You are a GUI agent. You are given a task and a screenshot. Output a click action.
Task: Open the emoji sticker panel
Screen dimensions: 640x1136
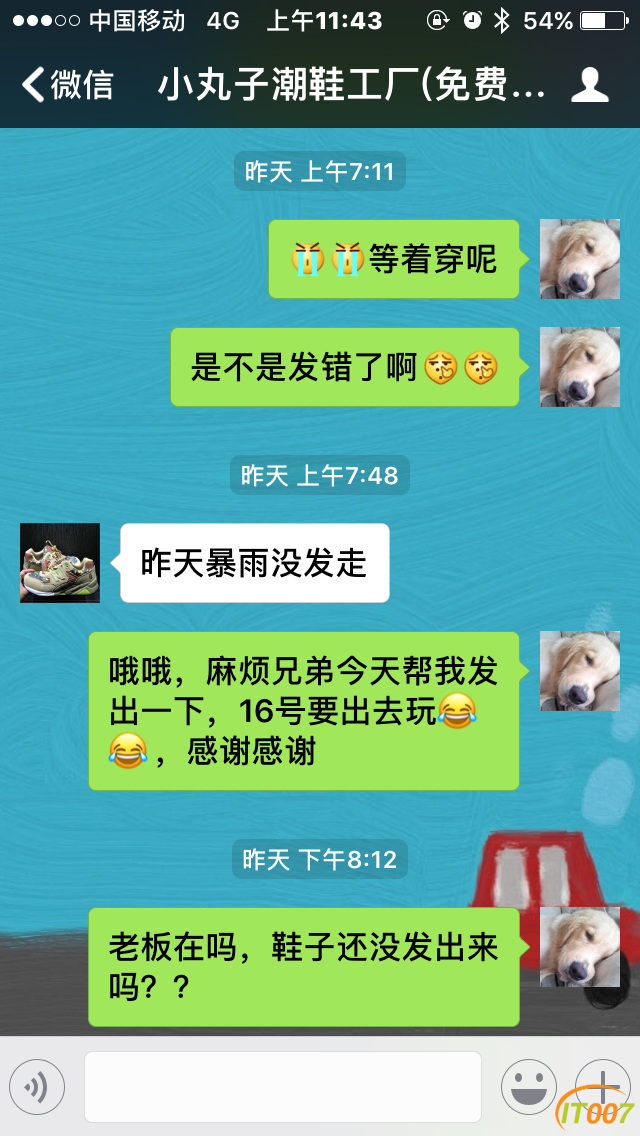point(529,1087)
